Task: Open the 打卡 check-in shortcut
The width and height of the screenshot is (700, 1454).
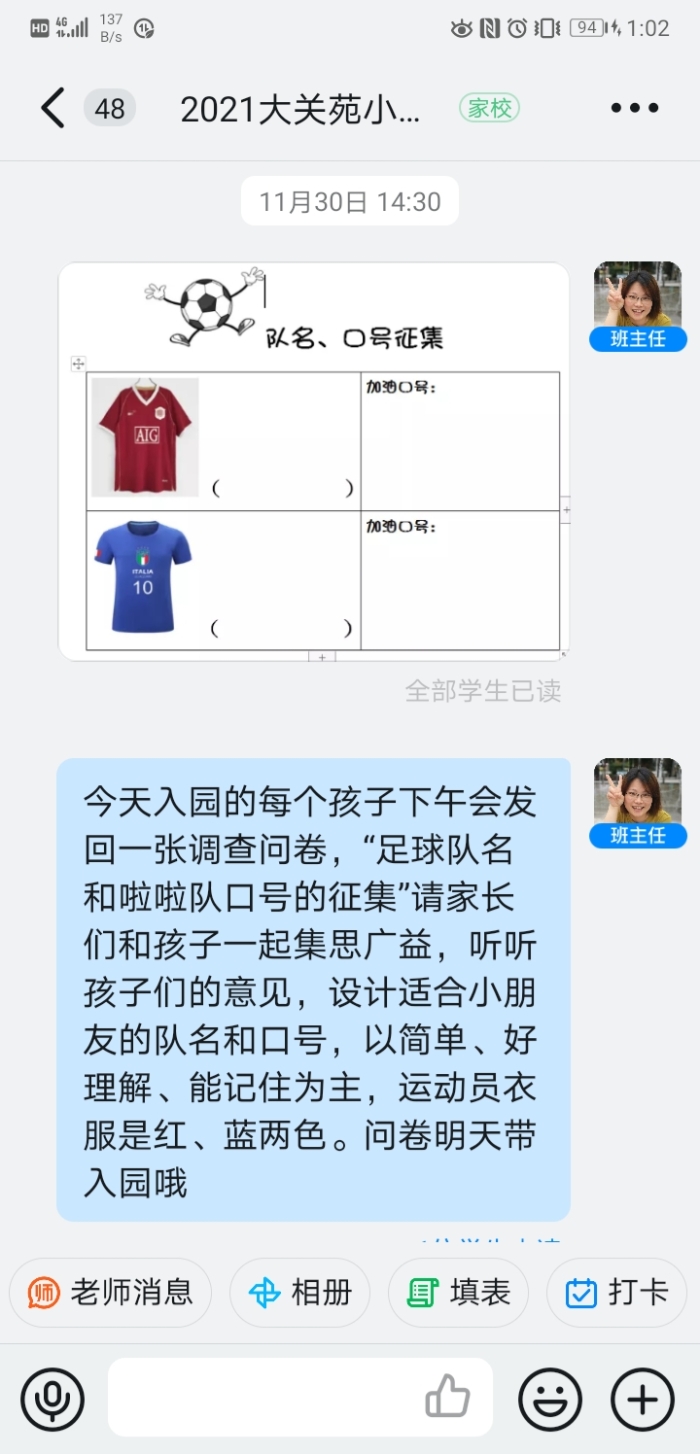Action: tap(616, 1292)
